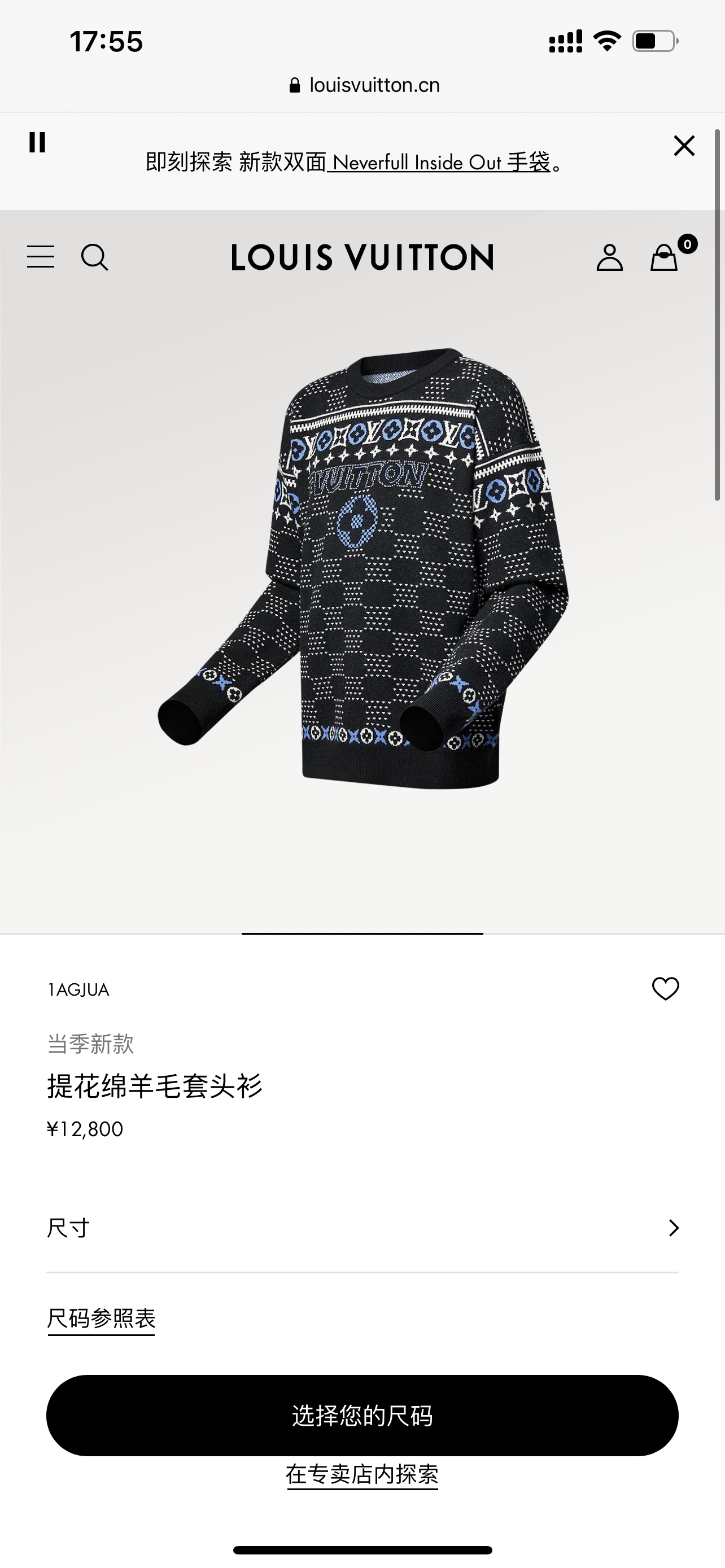Screen dimensions: 725x1568
Task: Open the sweater product image
Action: [362, 569]
